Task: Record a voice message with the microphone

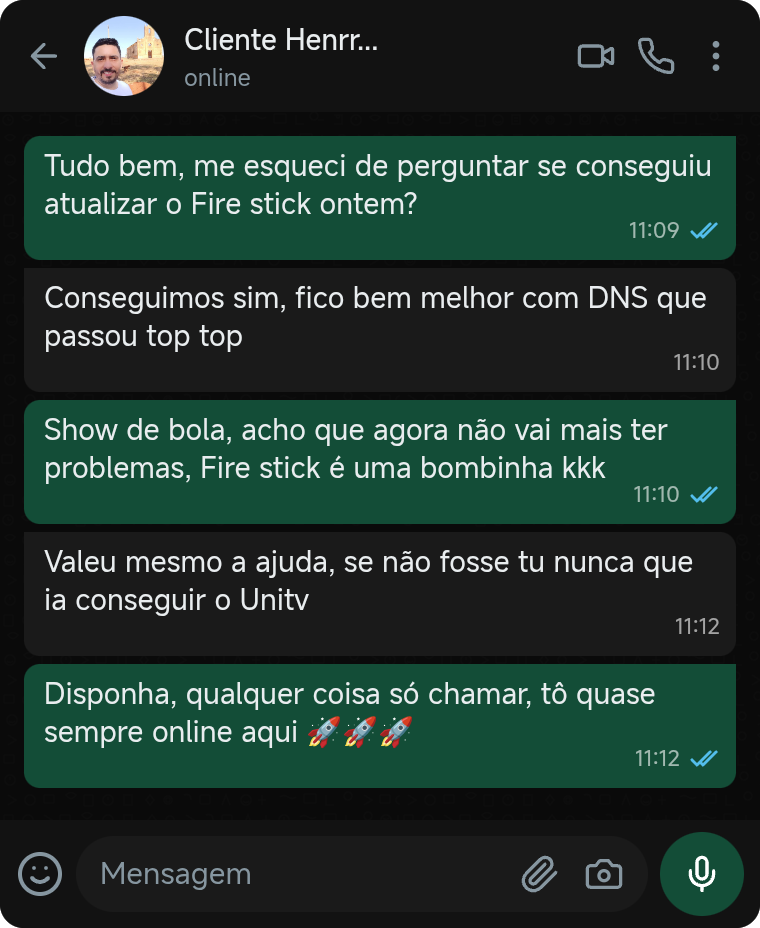Action: [701, 873]
